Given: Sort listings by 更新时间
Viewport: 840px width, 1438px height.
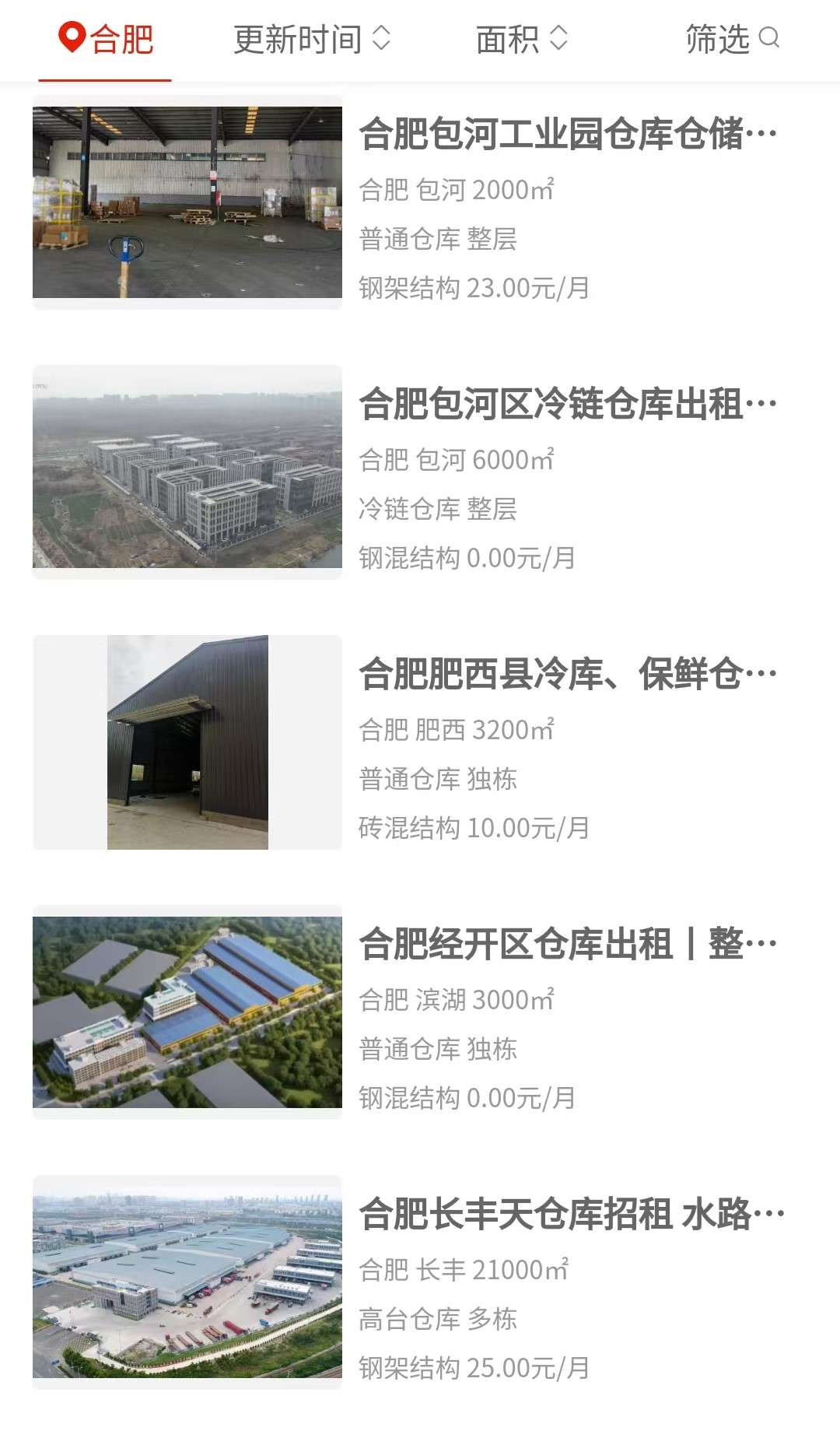Looking at the screenshot, I should point(312,39).
